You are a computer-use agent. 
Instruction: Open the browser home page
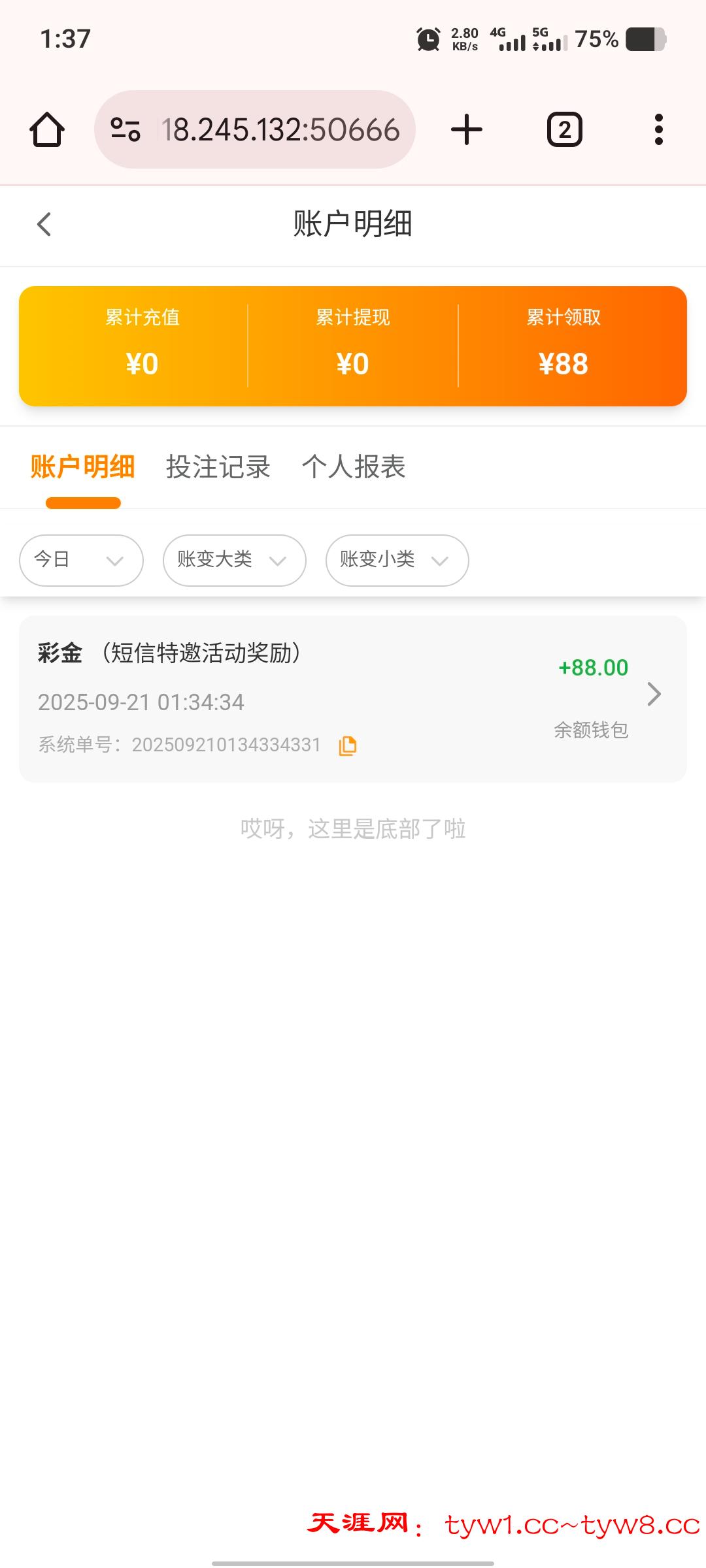click(47, 129)
